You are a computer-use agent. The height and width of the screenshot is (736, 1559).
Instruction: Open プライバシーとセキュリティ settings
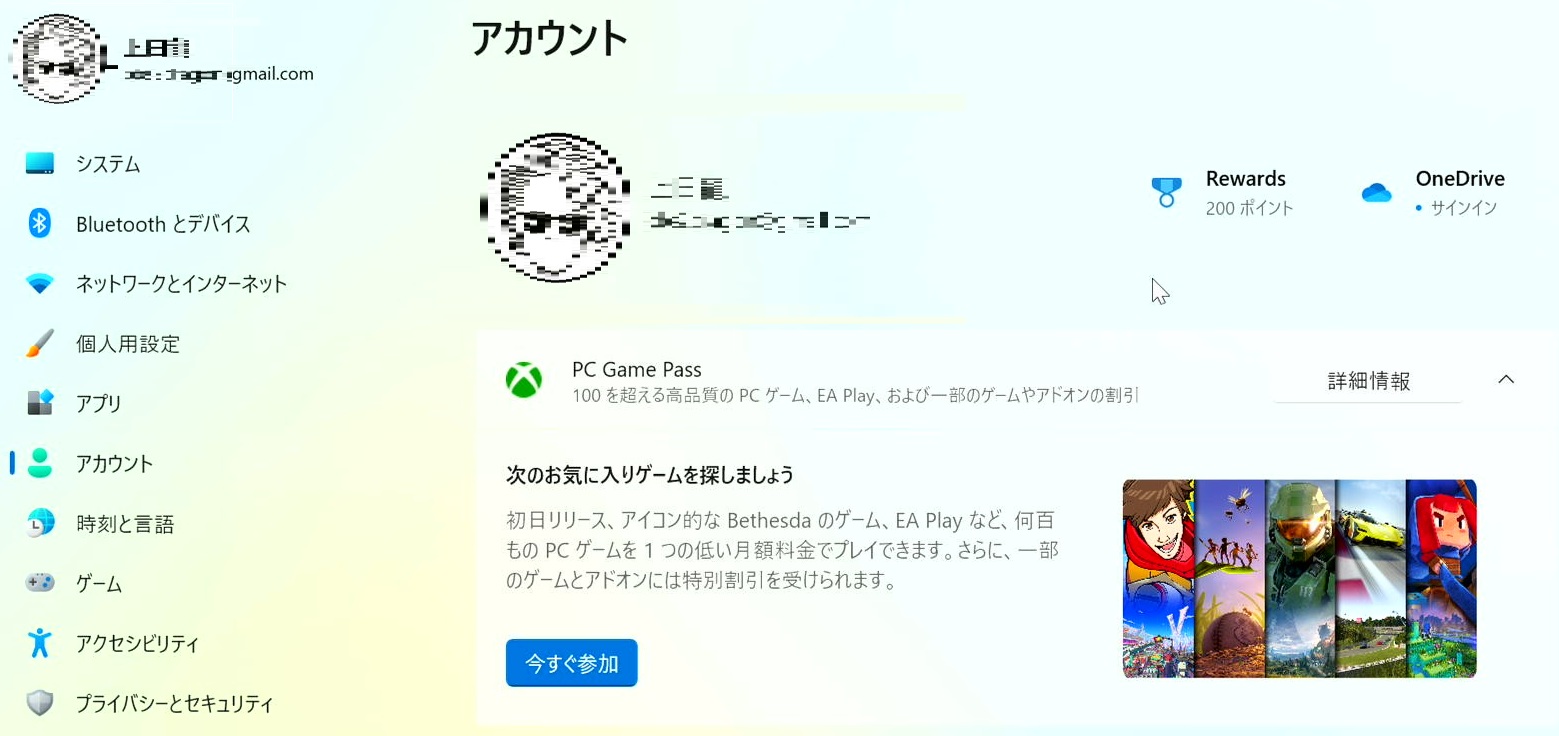[x=174, y=704]
